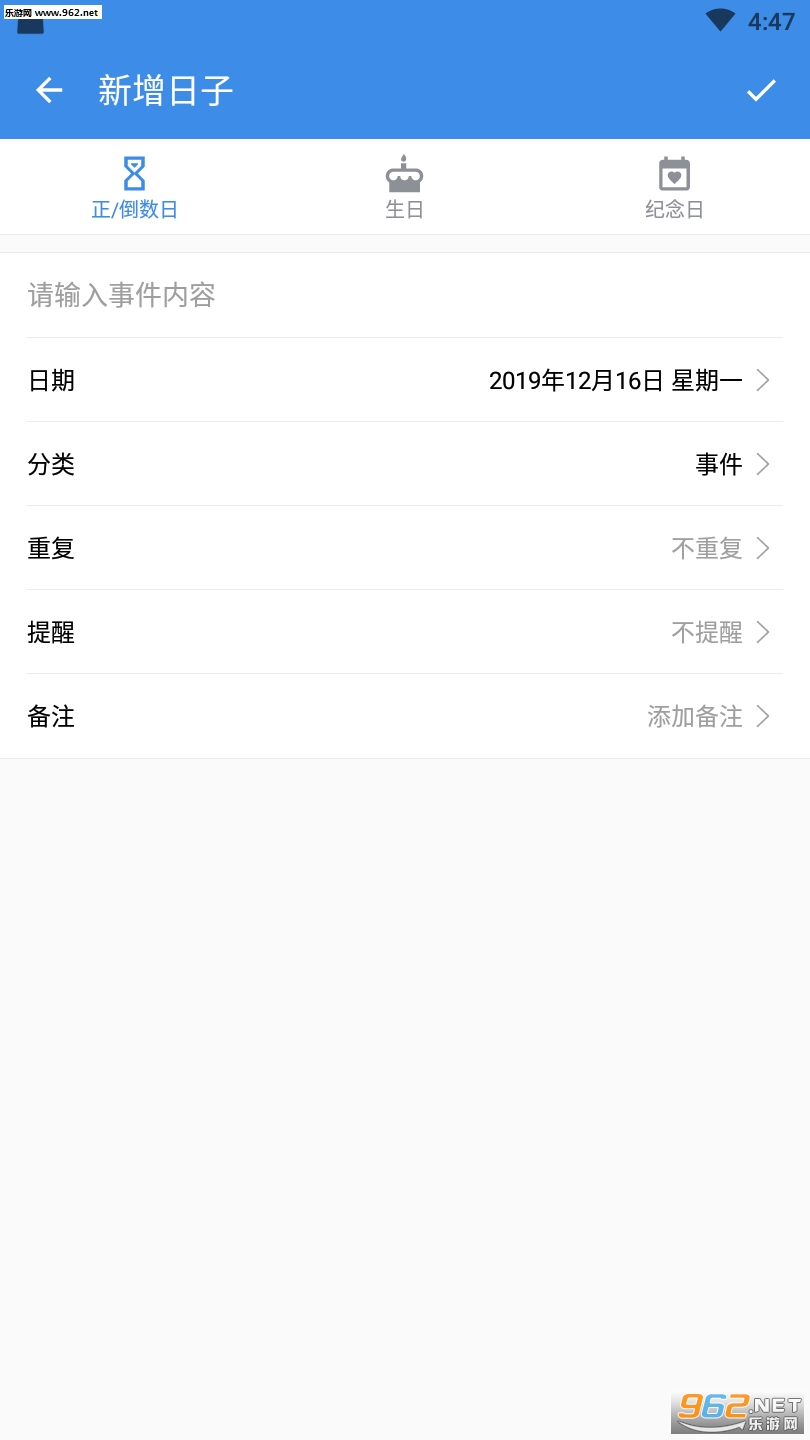The image size is (810, 1440).
Task: Open the 日期 date picker row
Action: pos(405,380)
